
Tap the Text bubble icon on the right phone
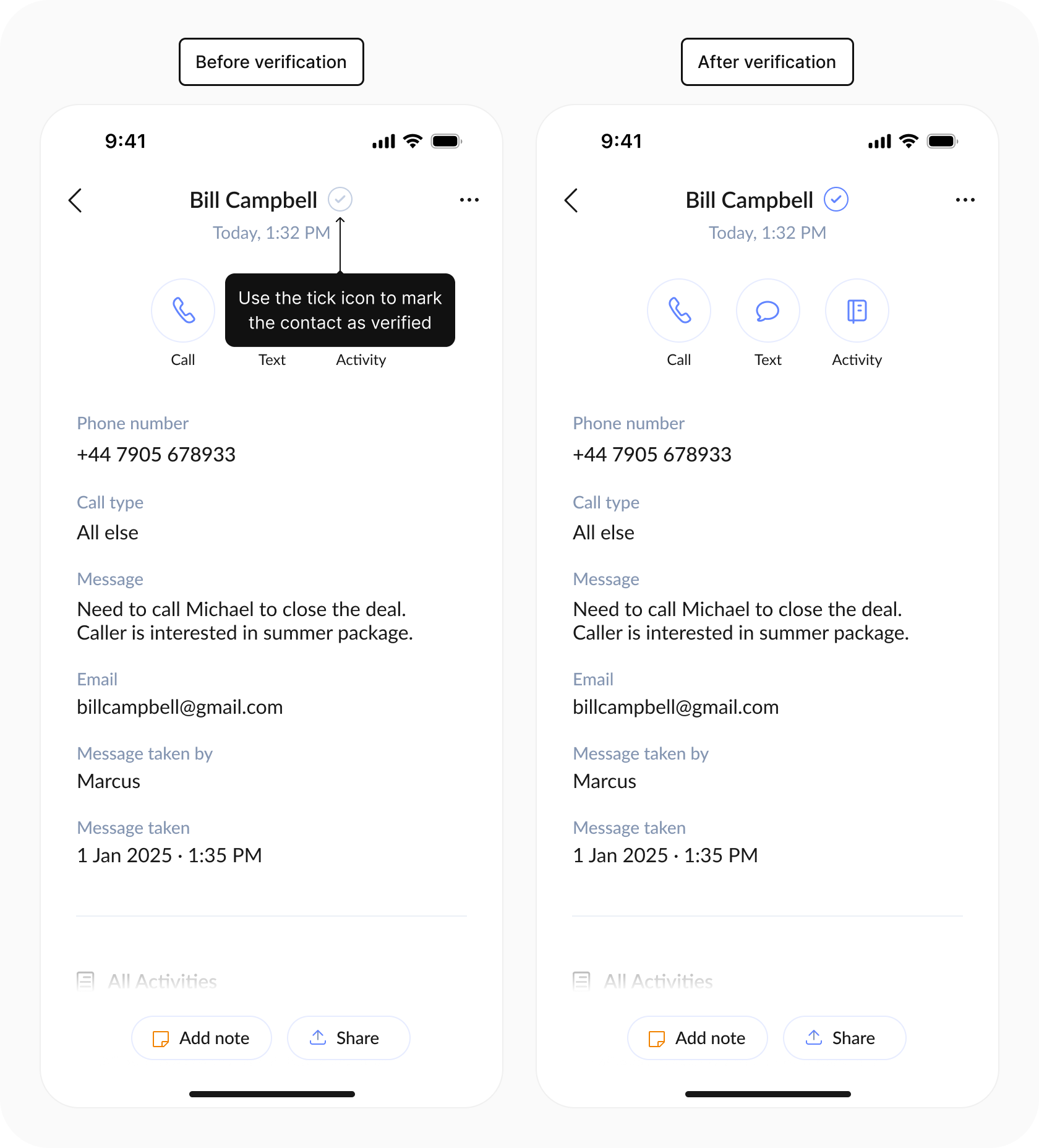tap(767, 311)
